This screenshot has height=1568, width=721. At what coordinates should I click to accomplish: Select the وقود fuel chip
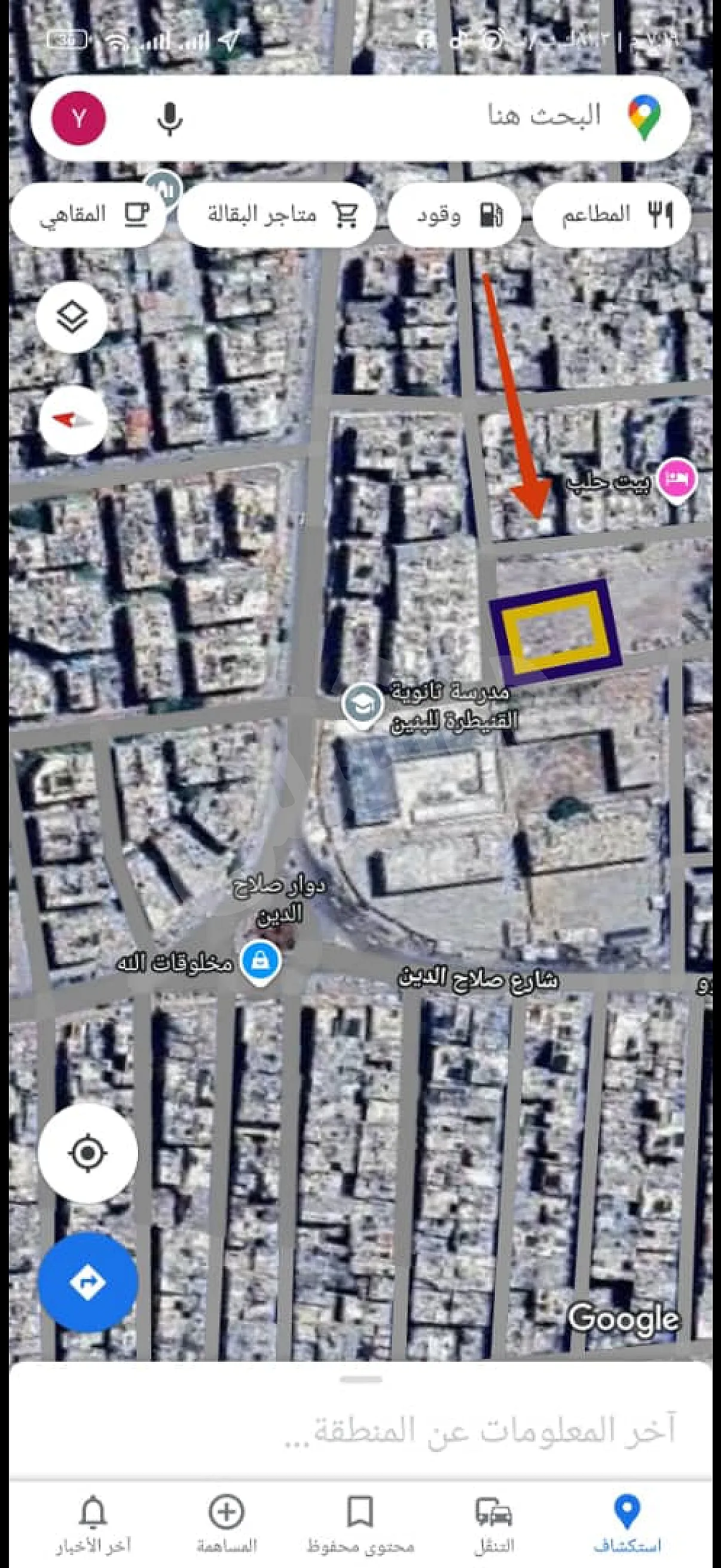(x=454, y=214)
